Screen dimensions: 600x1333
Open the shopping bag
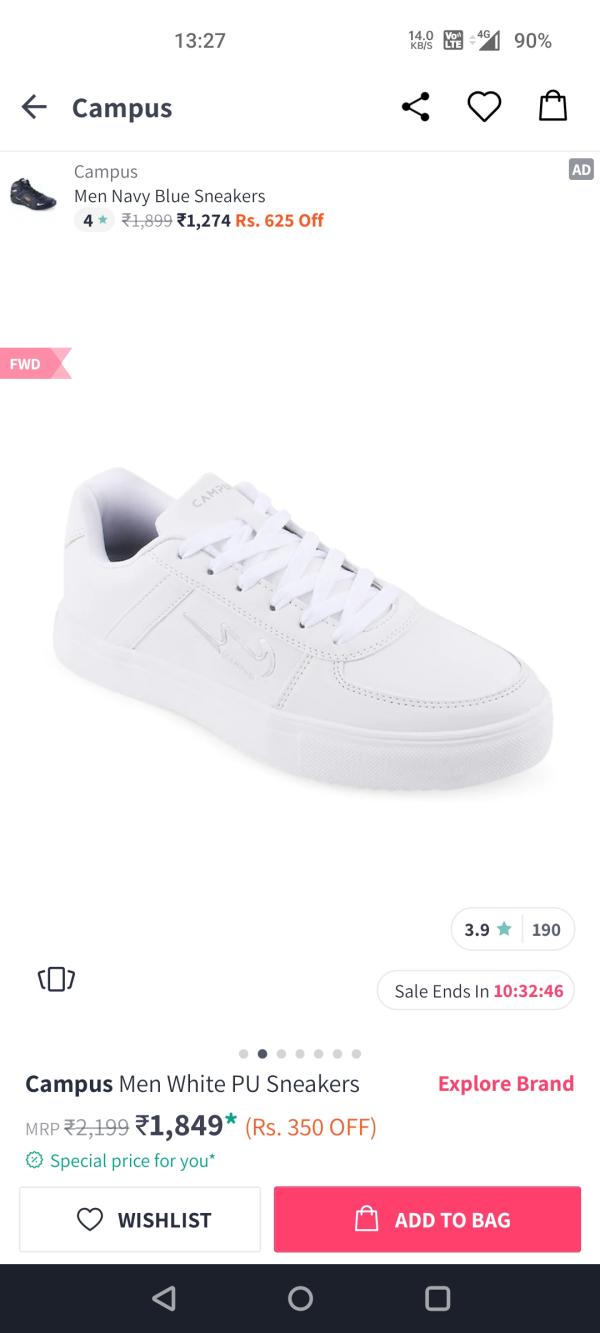[552, 106]
